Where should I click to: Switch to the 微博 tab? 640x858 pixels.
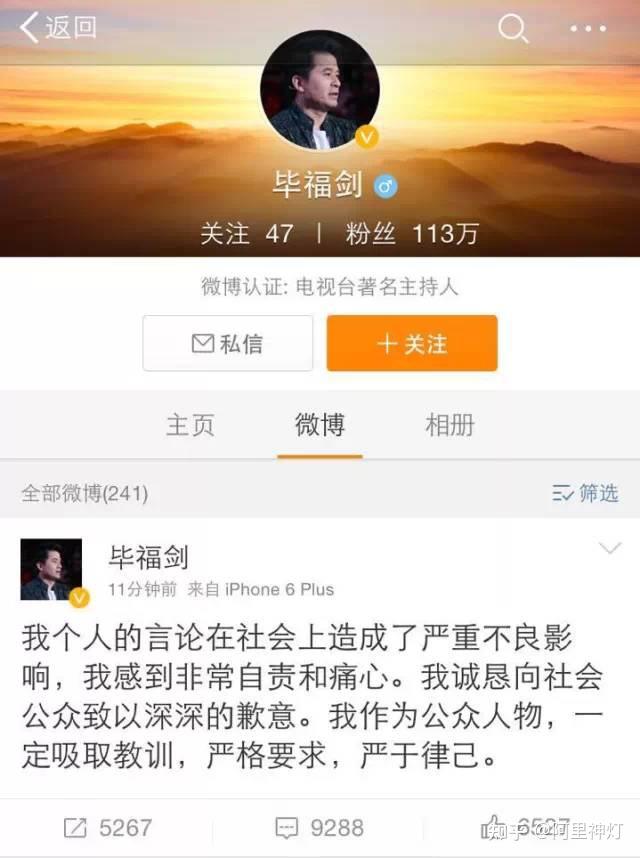pyautogui.click(x=320, y=425)
